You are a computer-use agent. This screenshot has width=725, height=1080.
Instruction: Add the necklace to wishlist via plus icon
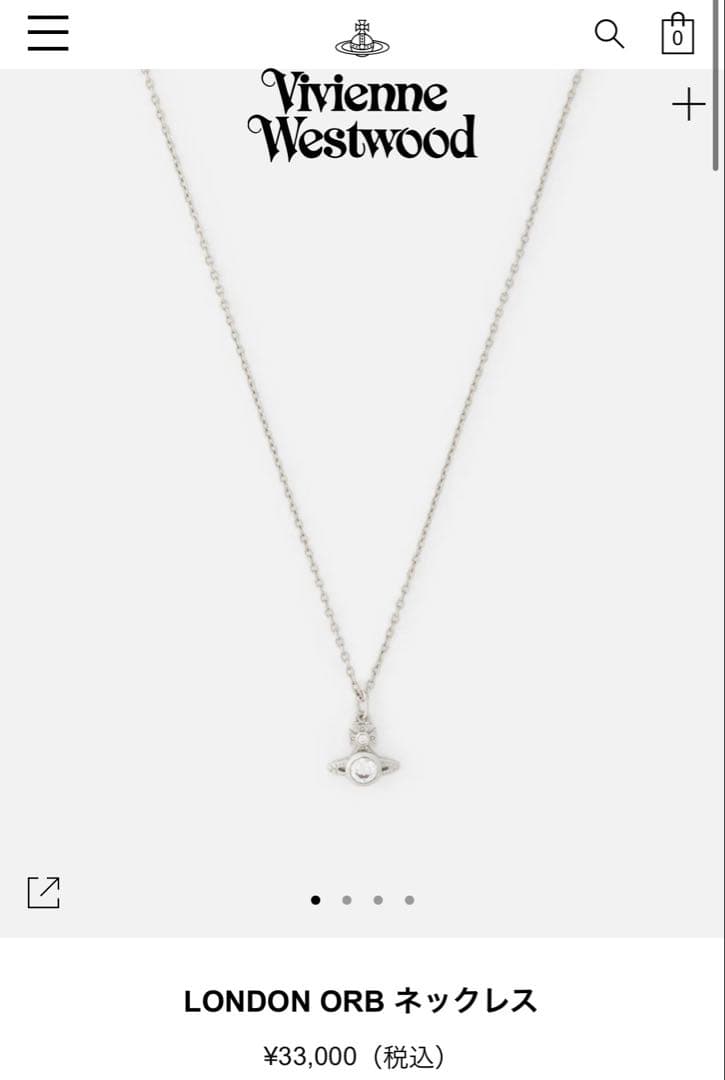(688, 103)
